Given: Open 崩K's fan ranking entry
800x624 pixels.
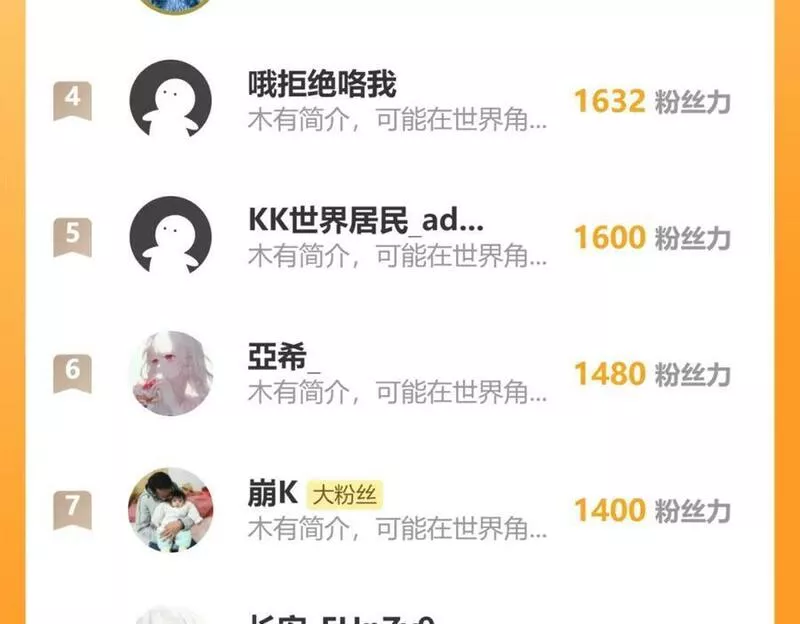Looking at the screenshot, I should point(272,494).
